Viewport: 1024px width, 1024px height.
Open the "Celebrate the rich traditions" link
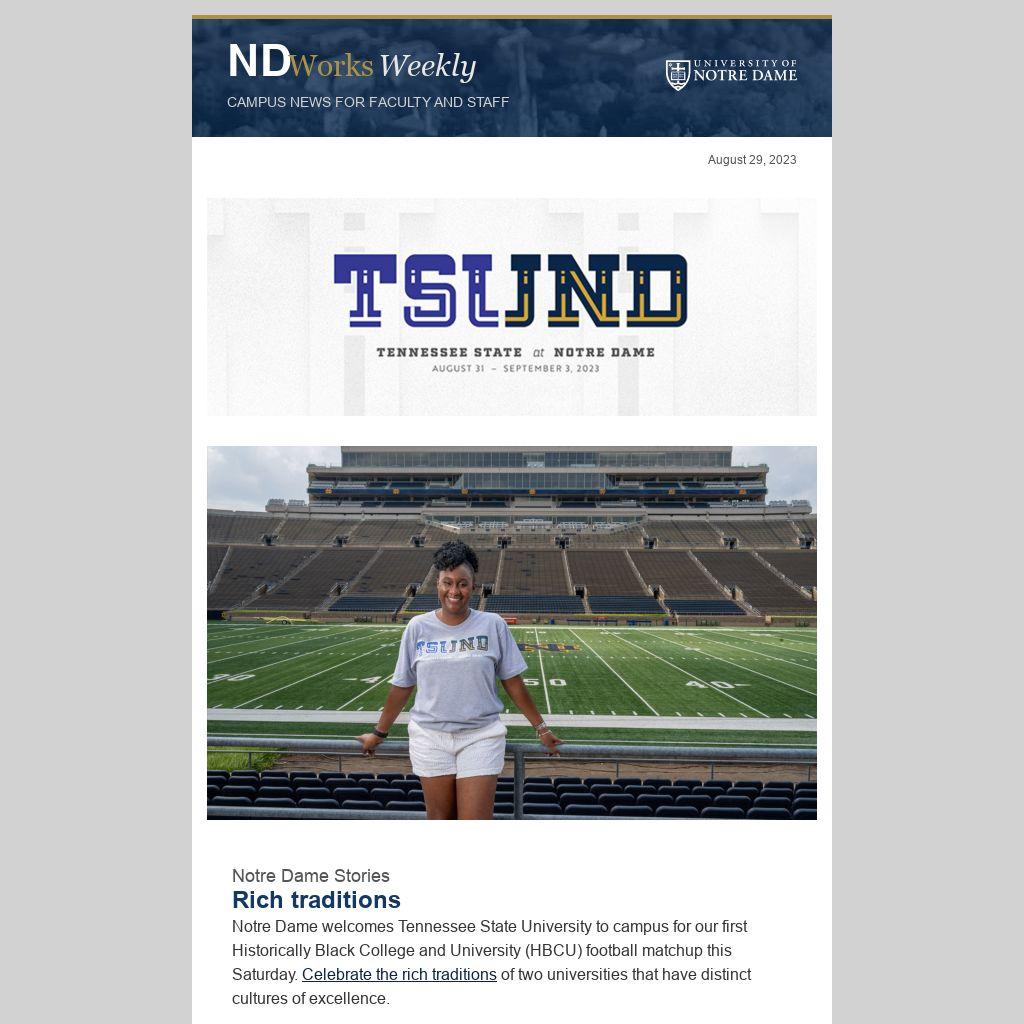pyautogui.click(x=399, y=974)
